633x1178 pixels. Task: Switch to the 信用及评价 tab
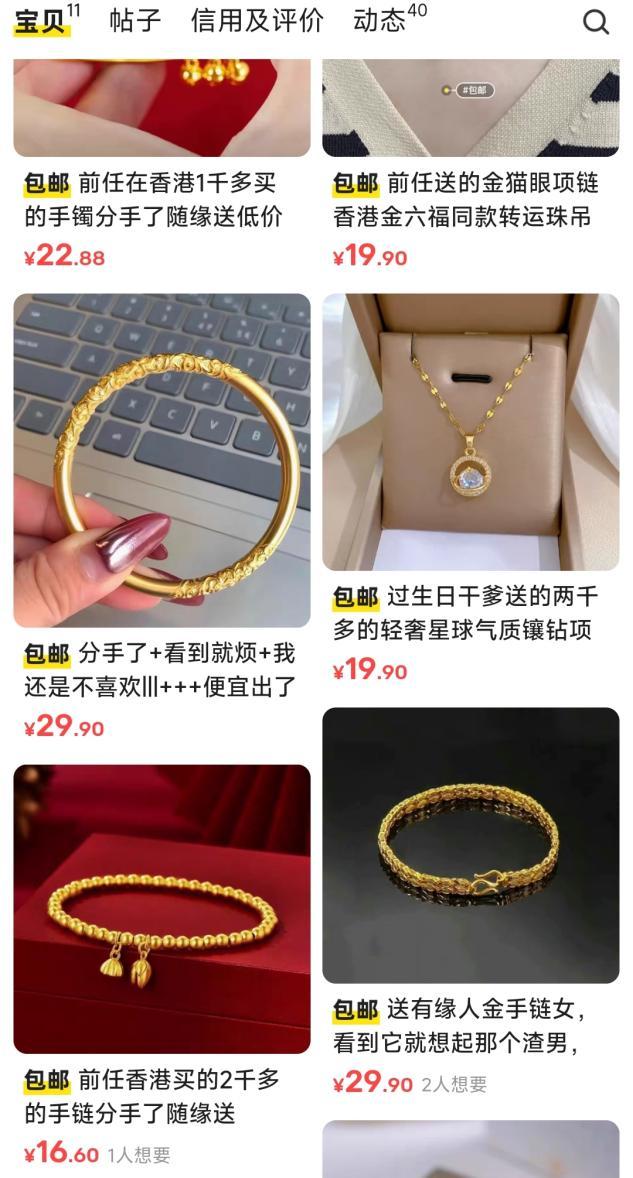click(257, 21)
